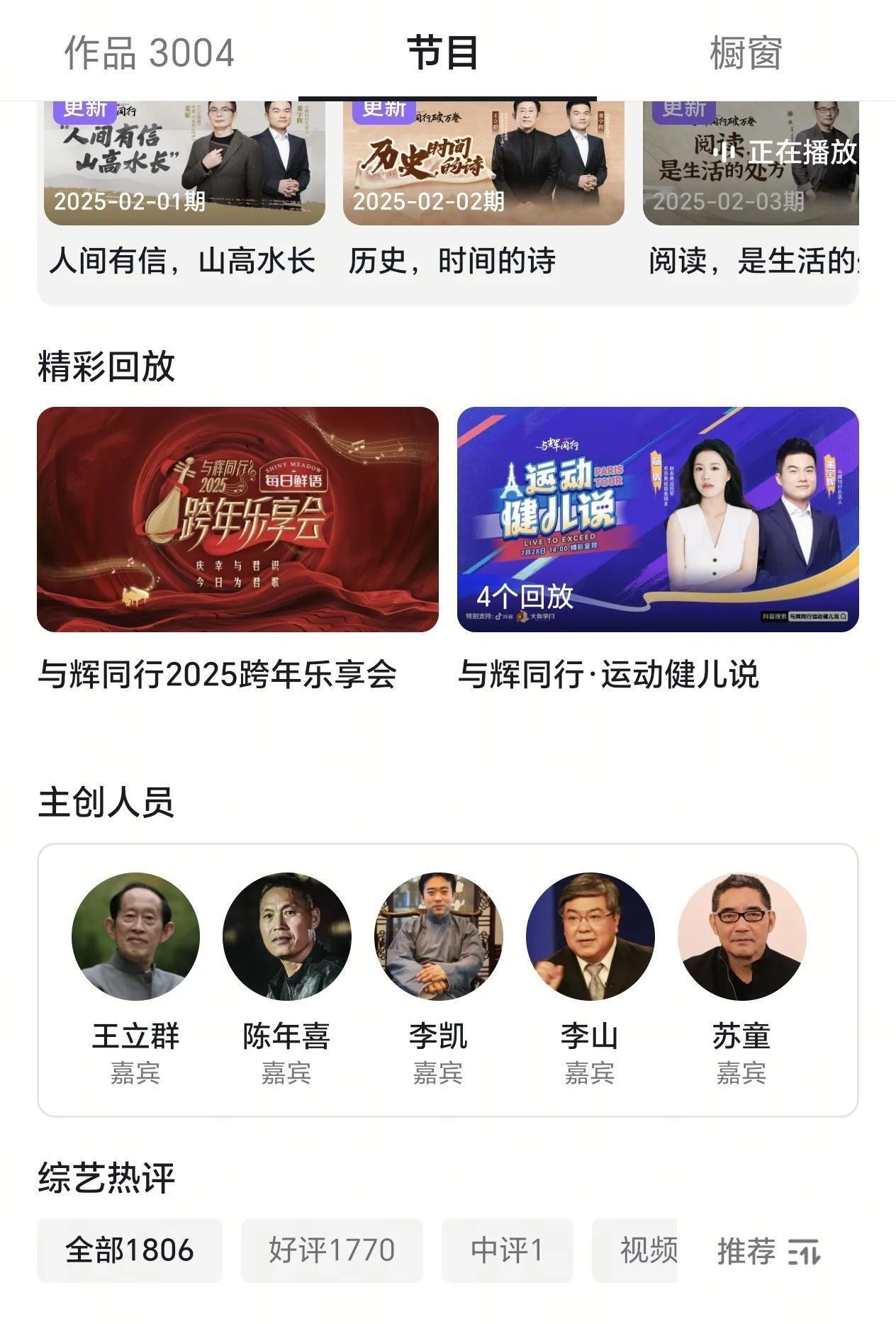View guest 王立群's profile
The height and width of the screenshot is (1324, 896).
135,936
